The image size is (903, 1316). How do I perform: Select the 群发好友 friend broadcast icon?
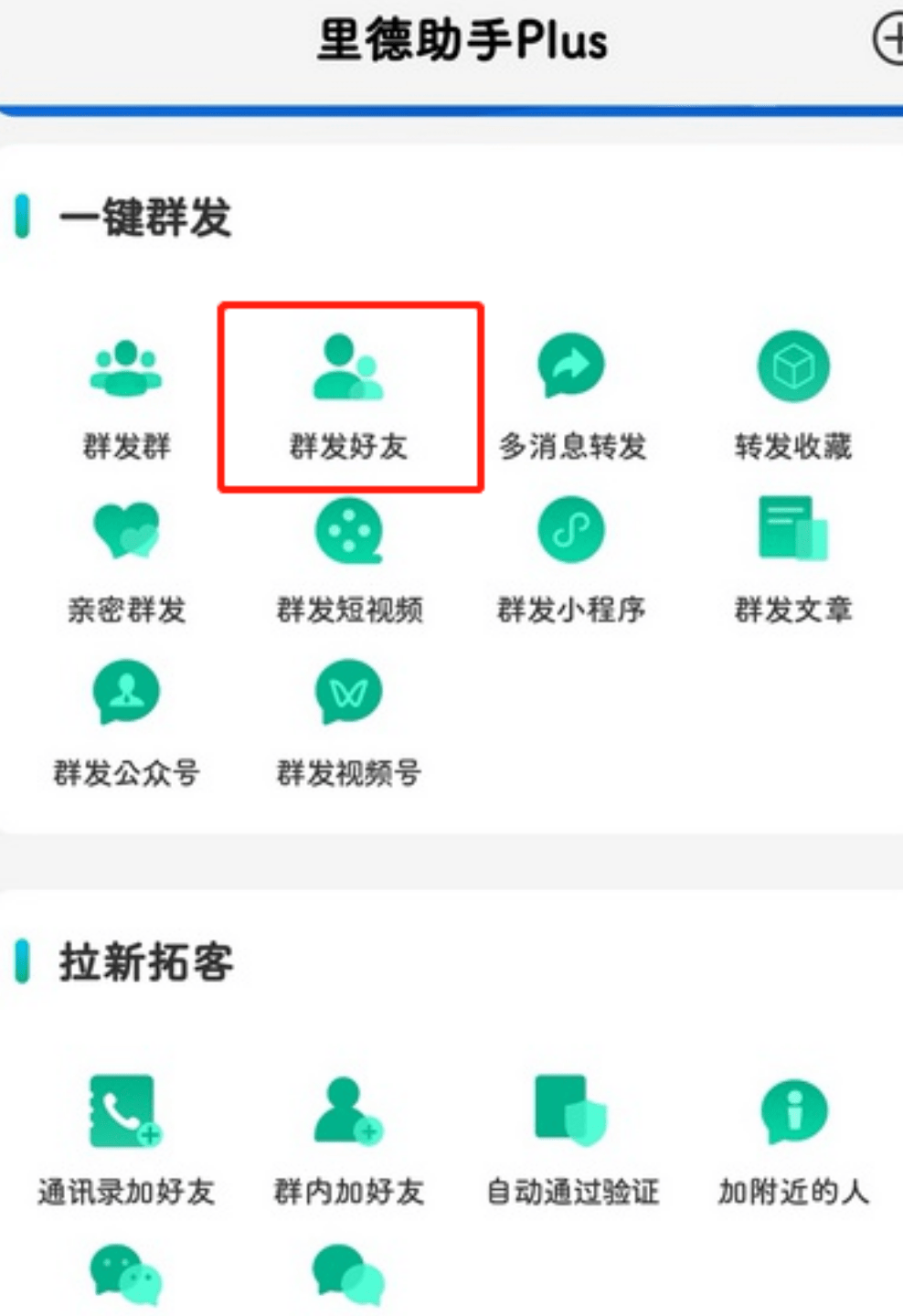[x=349, y=393]
